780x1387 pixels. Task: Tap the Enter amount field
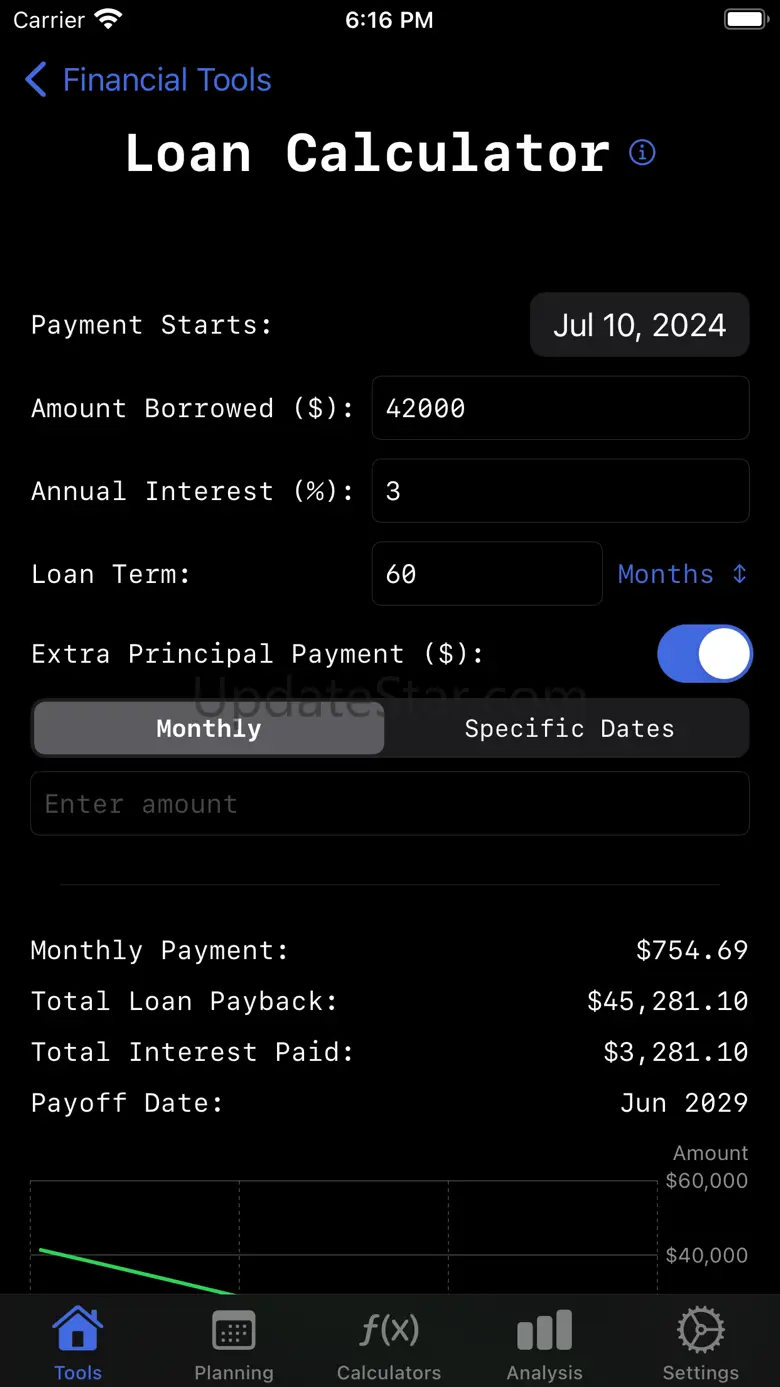(390, 804)
